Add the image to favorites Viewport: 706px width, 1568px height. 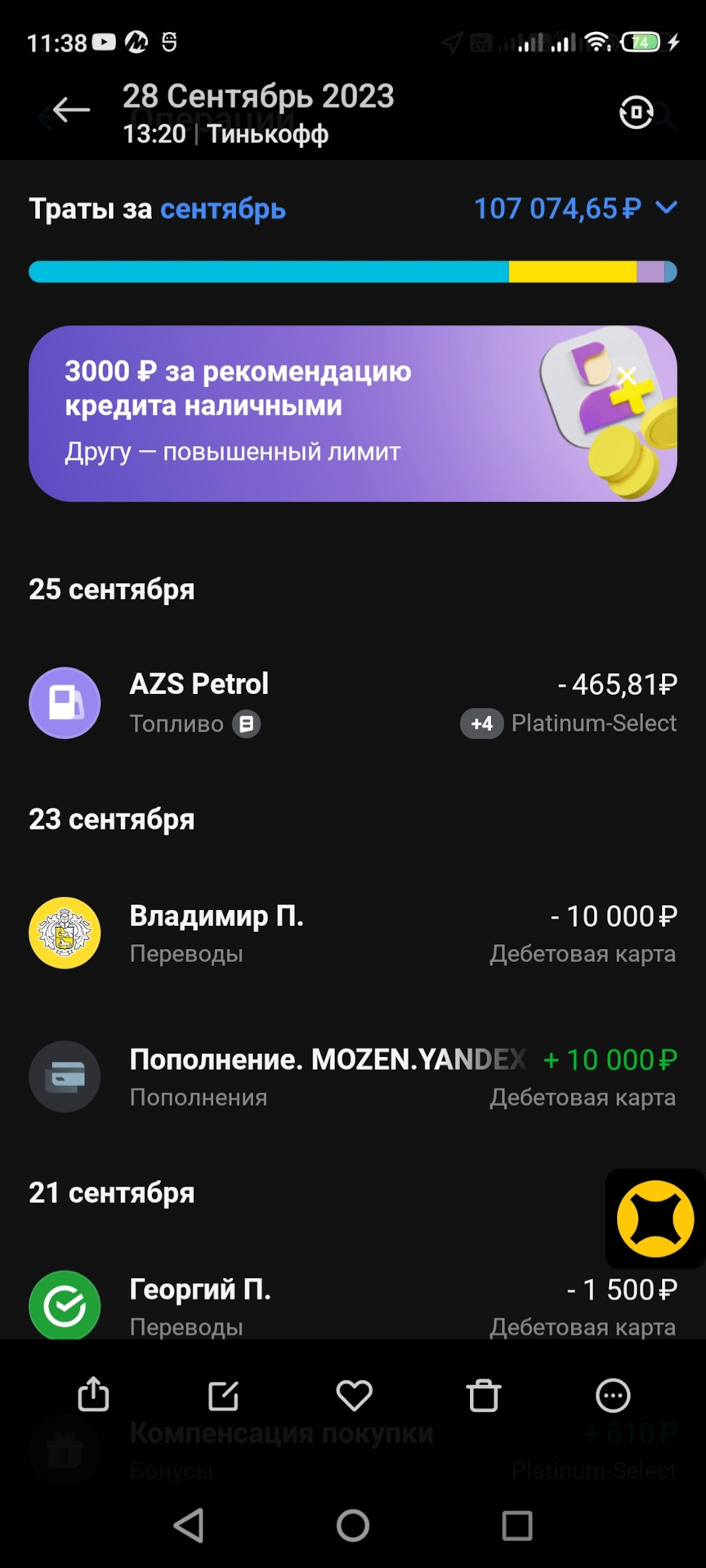tap(354, 1396)
